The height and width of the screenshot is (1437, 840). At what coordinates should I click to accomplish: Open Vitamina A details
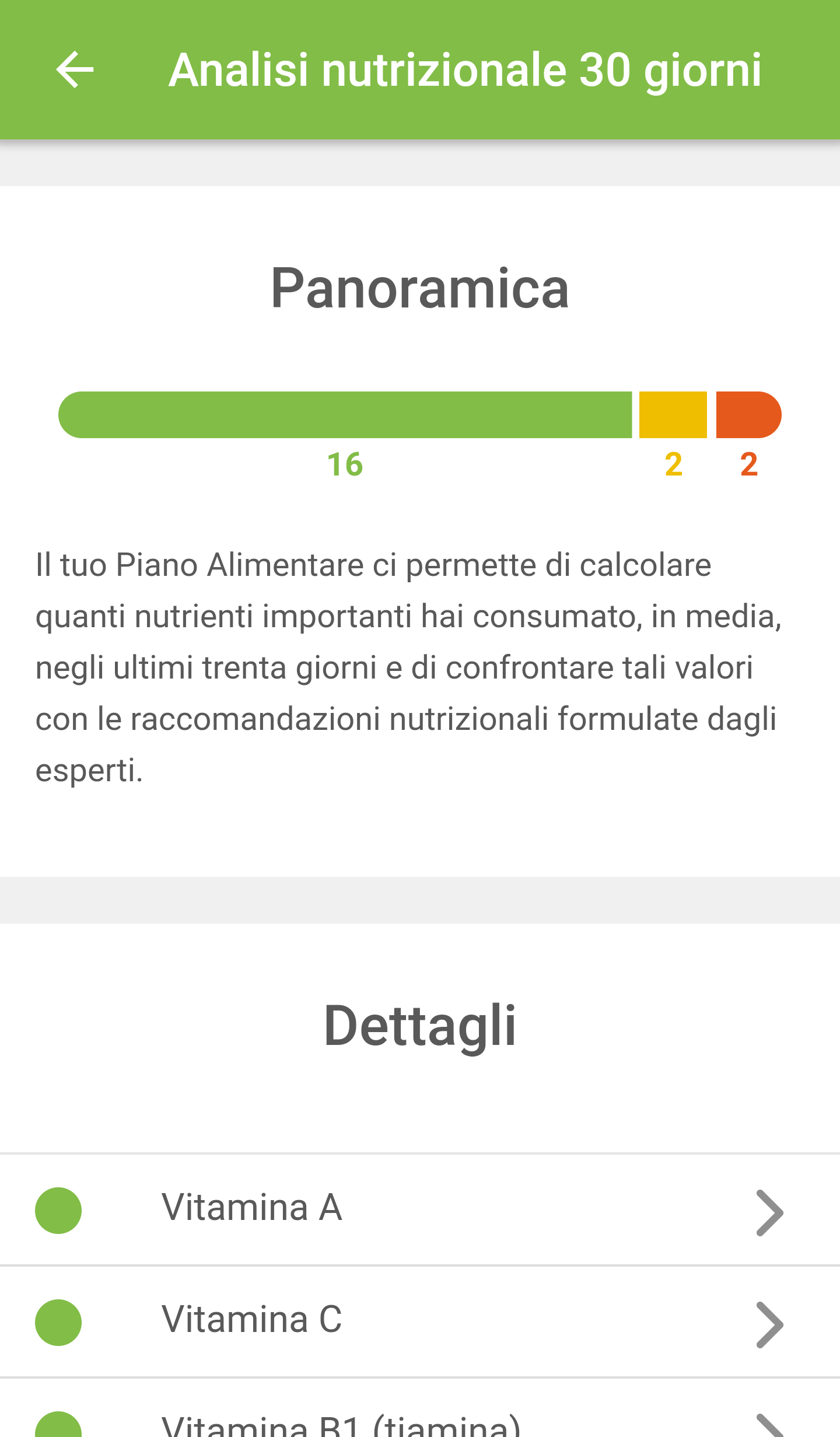420,1209
